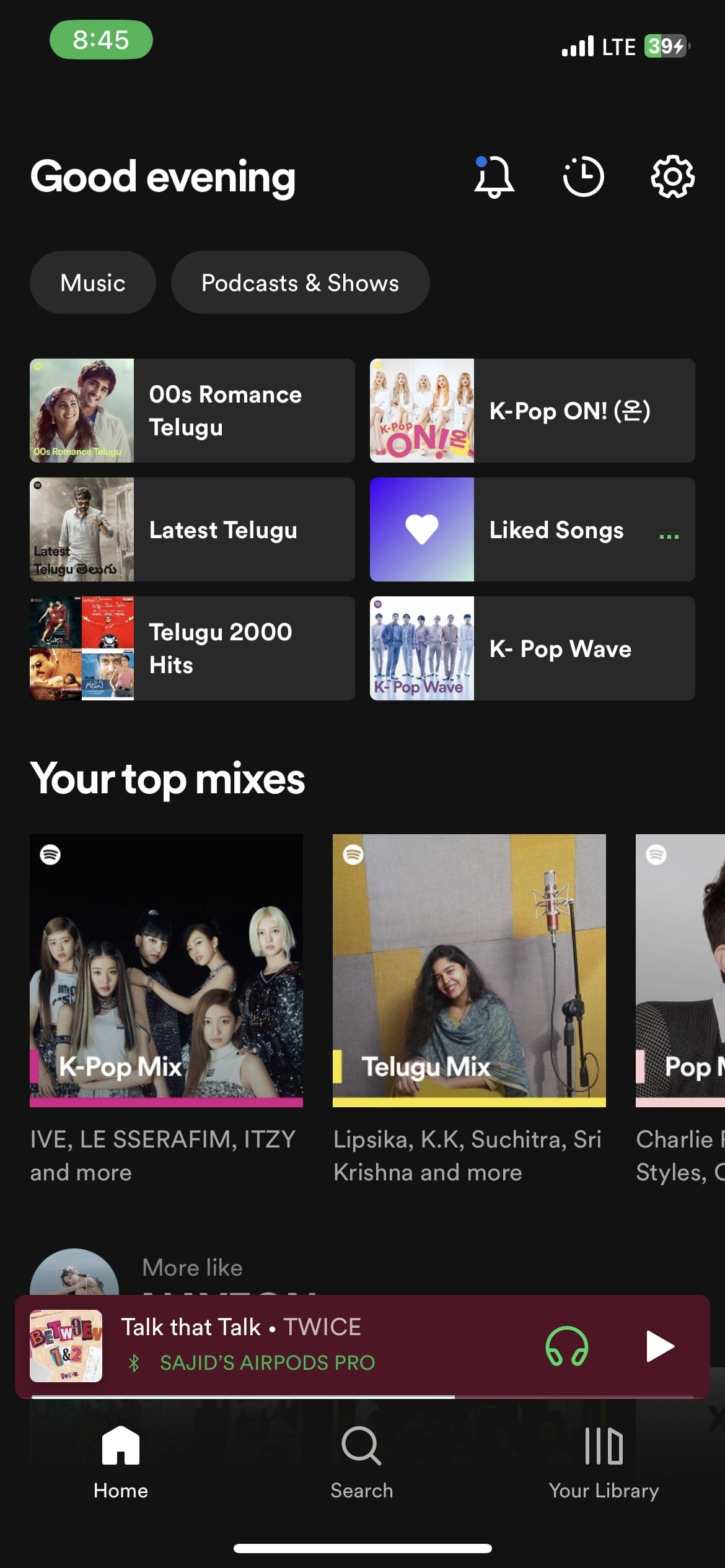Image resolution: width=725 pixels, height=1568 pixels.
Task: Open the Latest Telugu playlist
Action: [x=192, y=529]
